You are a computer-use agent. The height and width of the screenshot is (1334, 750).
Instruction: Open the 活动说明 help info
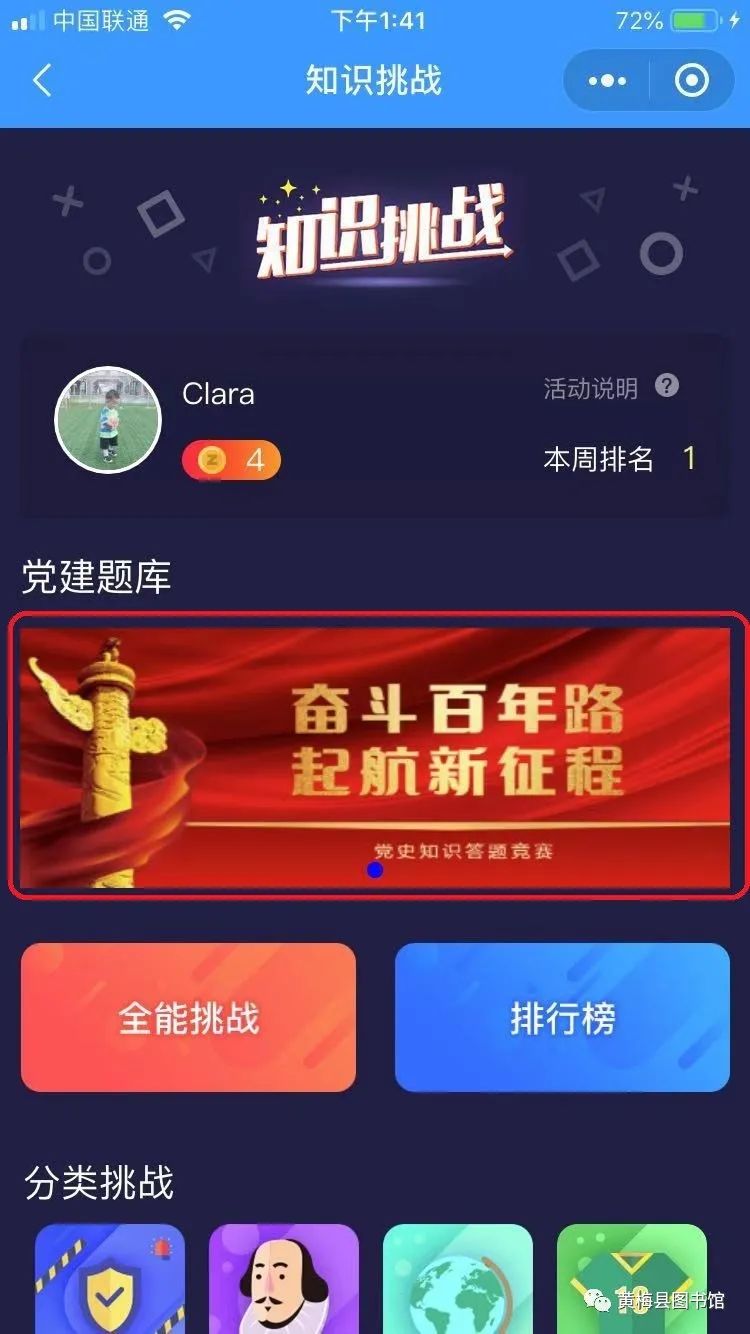pos(610,388)
